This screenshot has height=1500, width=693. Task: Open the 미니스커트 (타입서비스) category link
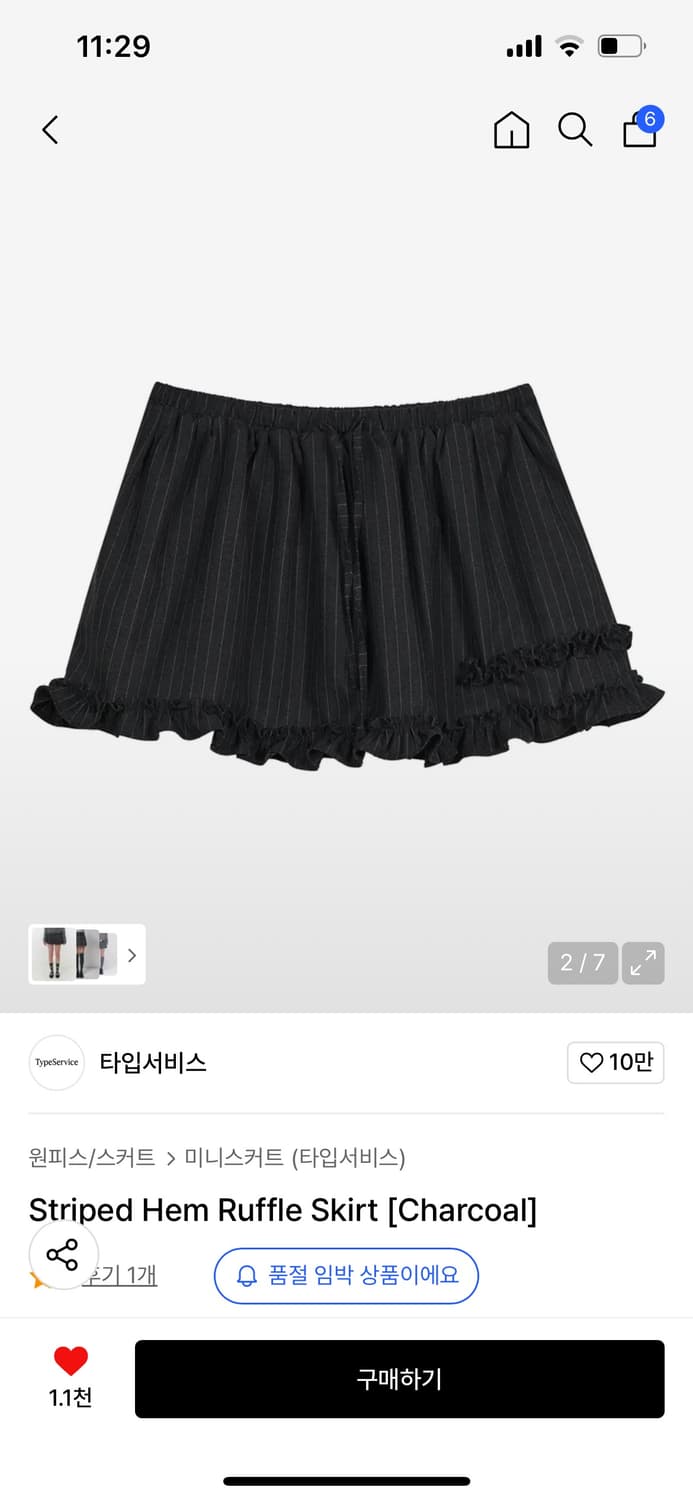pyautogui.click(x=295, y=1158)
